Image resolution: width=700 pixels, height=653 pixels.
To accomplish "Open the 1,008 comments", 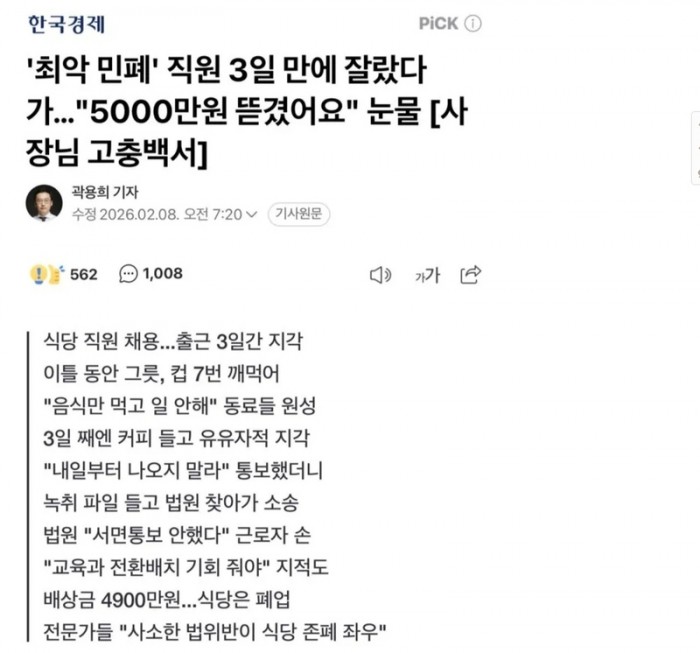I will point(151,274).
